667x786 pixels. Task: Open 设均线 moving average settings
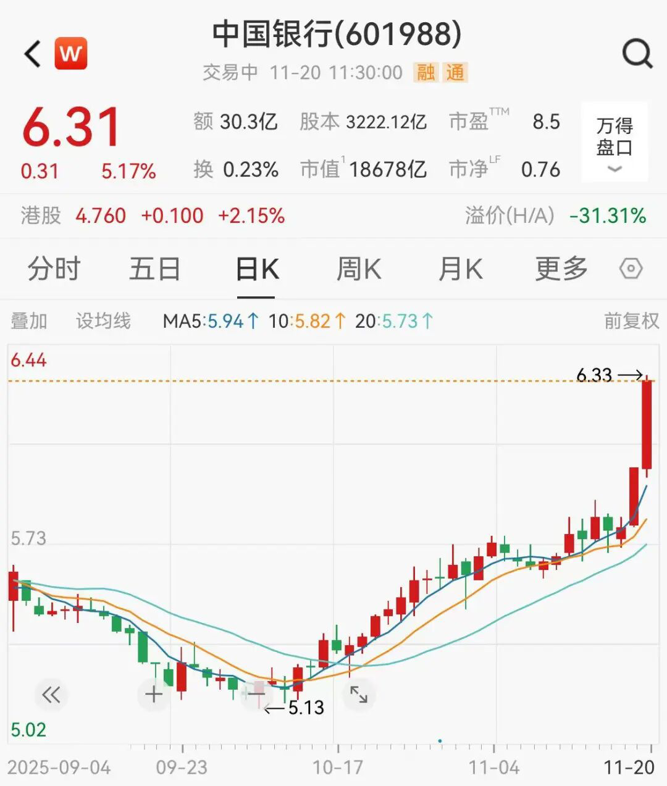click(x=104, y=321)
